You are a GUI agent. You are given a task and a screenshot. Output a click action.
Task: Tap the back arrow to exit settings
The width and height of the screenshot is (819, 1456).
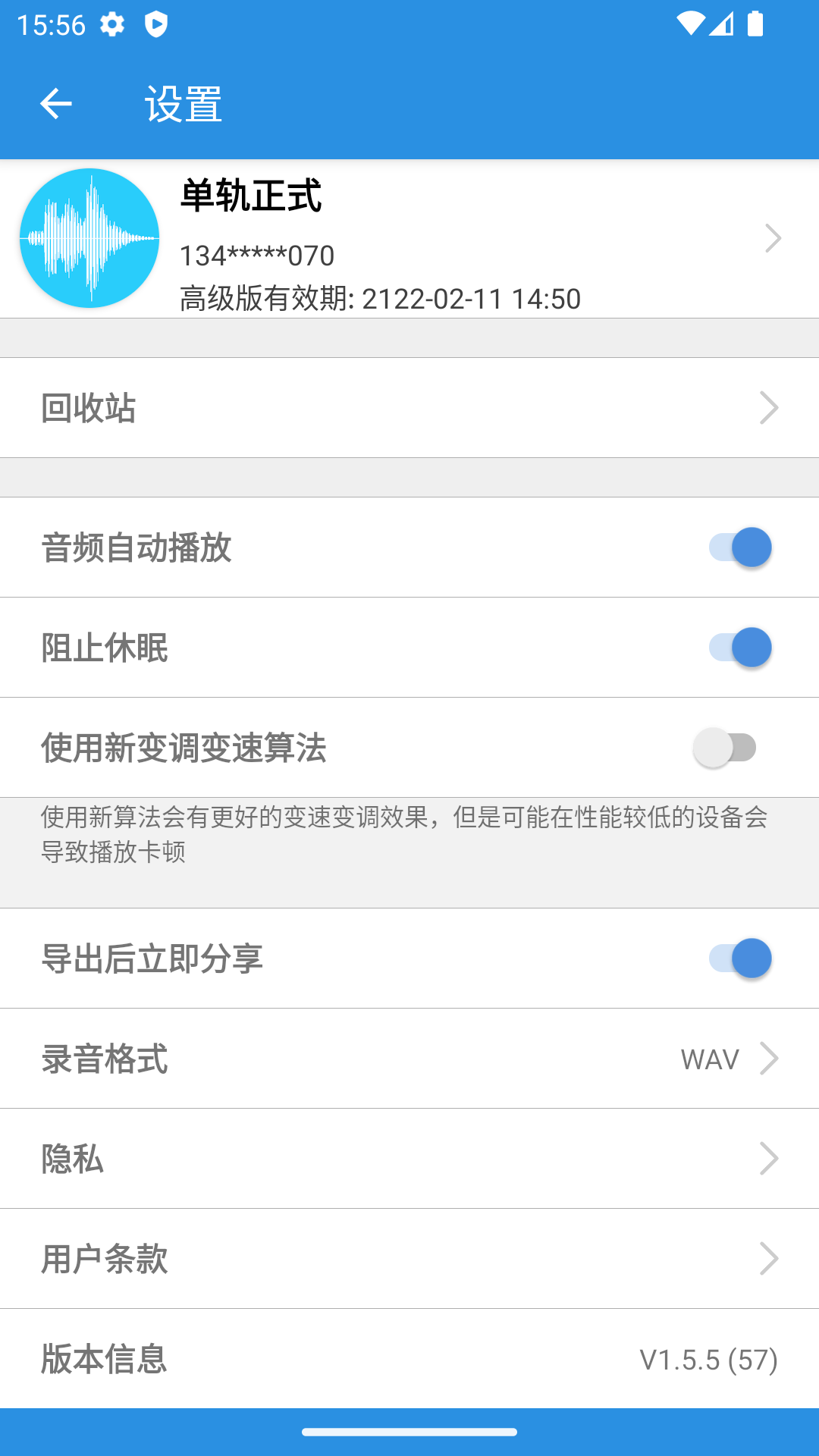click(x=55, y=104)
